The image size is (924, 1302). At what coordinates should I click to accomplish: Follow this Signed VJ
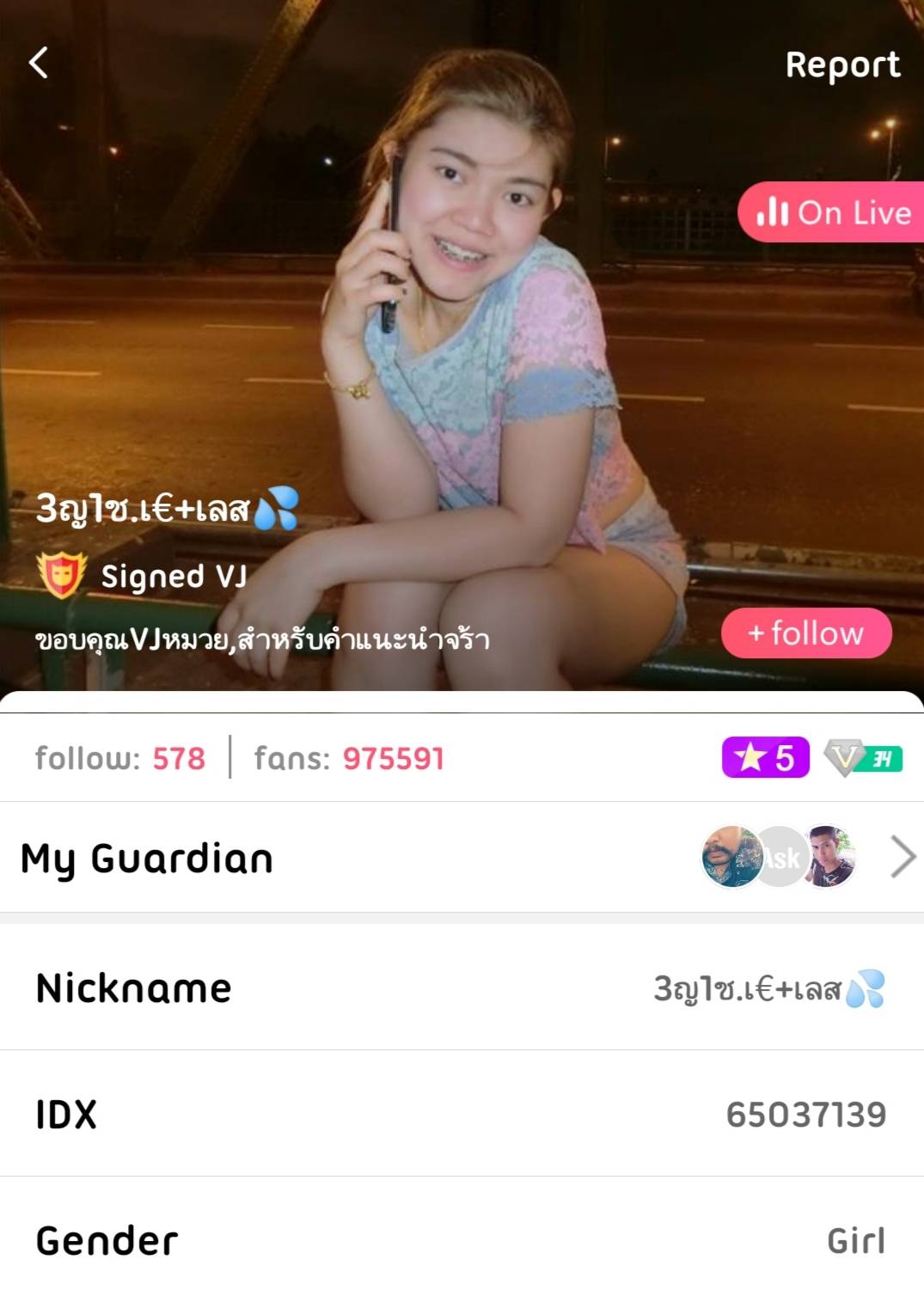[x=805, y=633]
